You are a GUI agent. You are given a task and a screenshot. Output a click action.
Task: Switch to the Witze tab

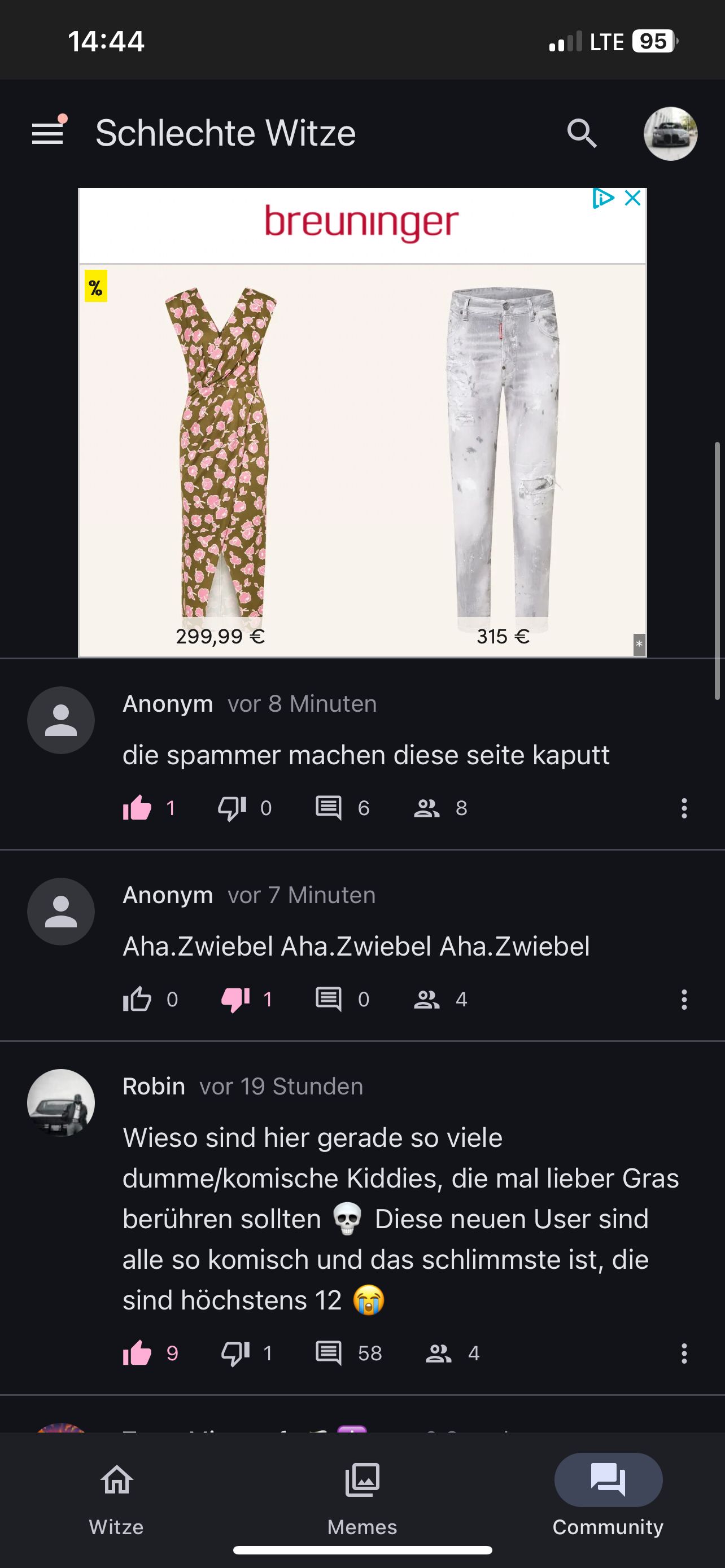pyautogui.click(x=116, y=1497)
